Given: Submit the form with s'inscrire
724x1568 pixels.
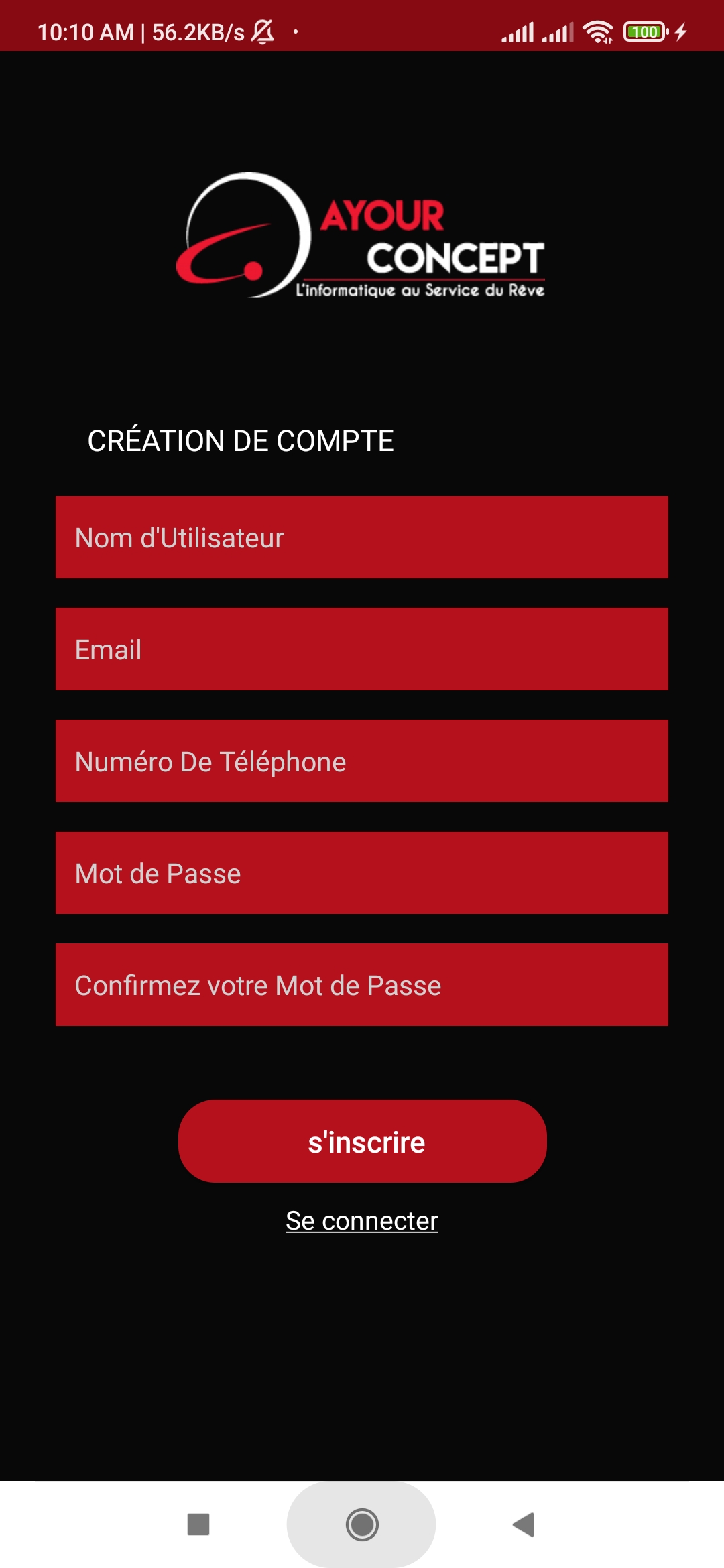Looking at the screenshot, I should pyautogui.click(x=362, y=1141).
